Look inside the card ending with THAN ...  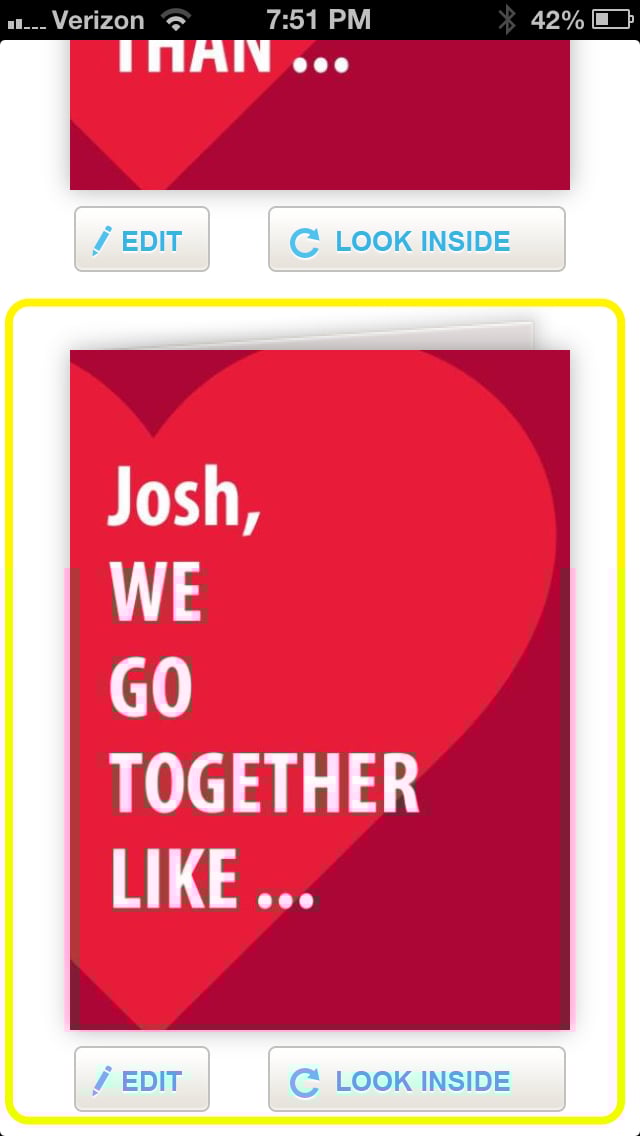416,240
